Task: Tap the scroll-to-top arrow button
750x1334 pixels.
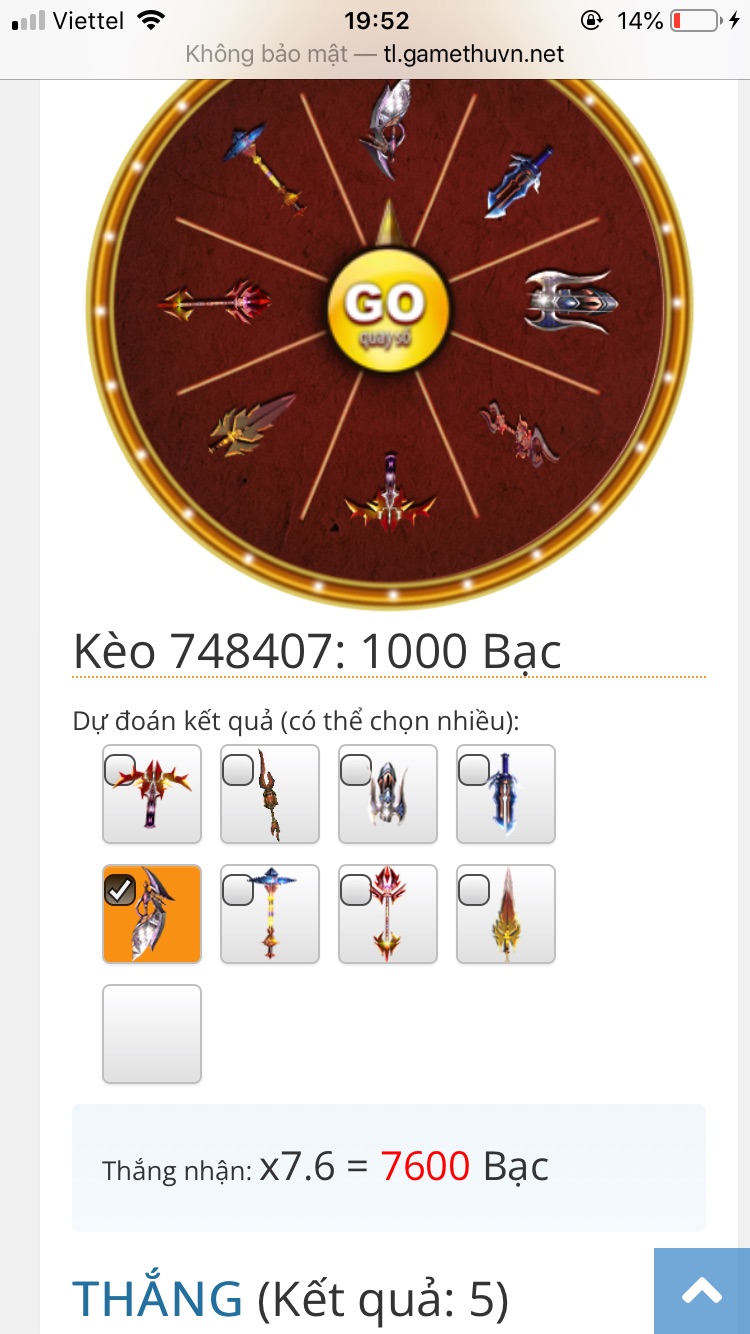Action: tap(701, 1293)
